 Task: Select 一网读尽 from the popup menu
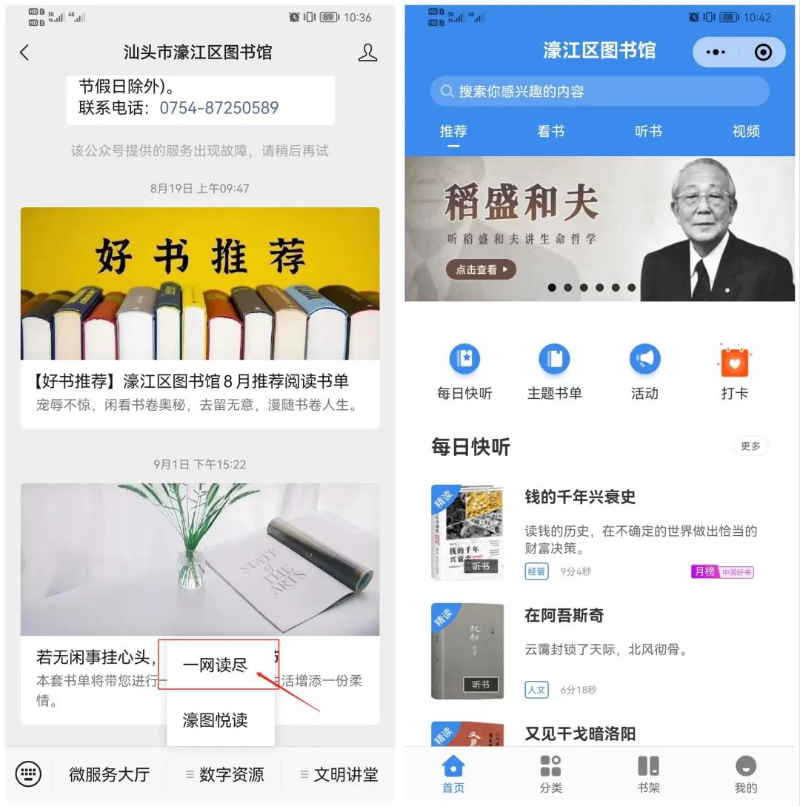pos(215,664)
